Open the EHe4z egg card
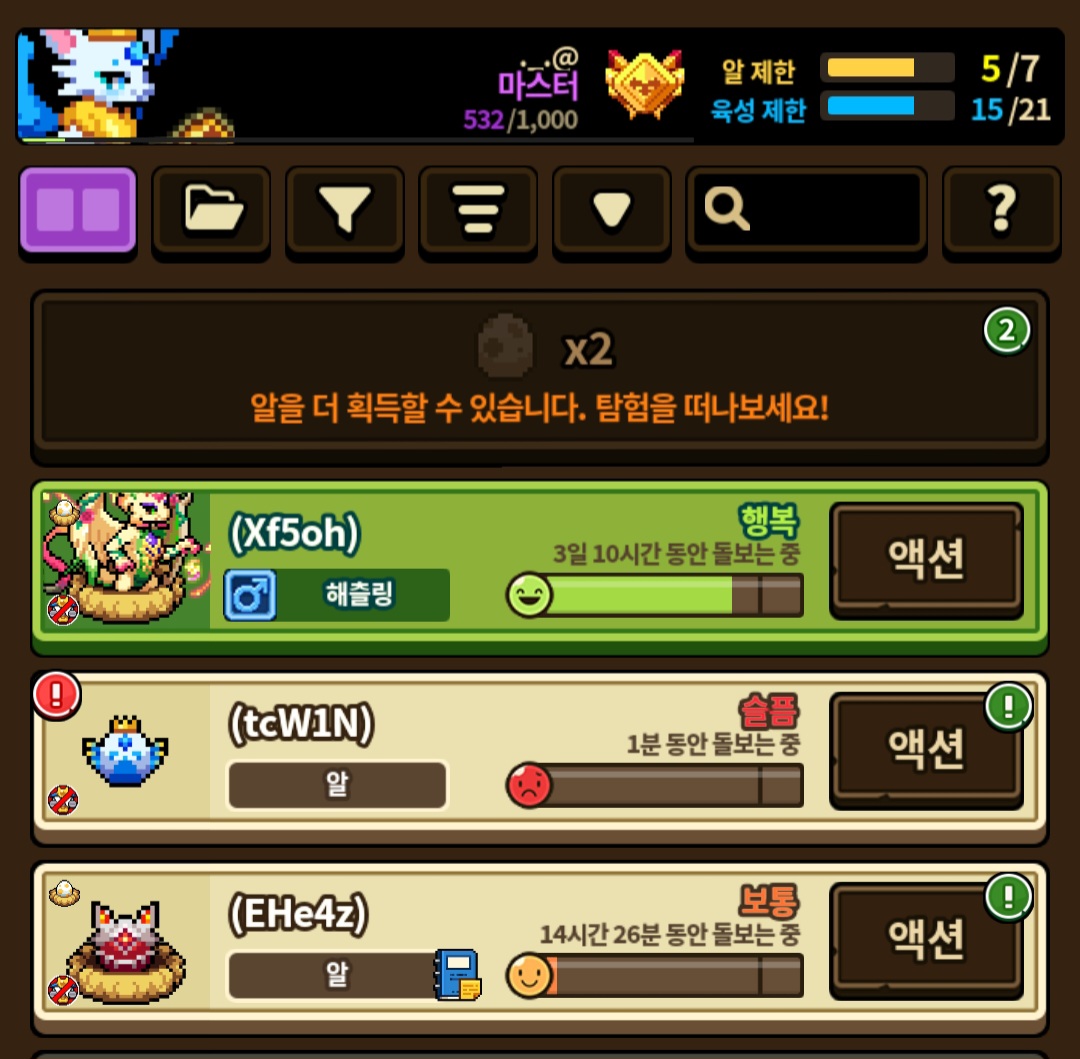1080x1059 pixels. [x=540, y=948]
